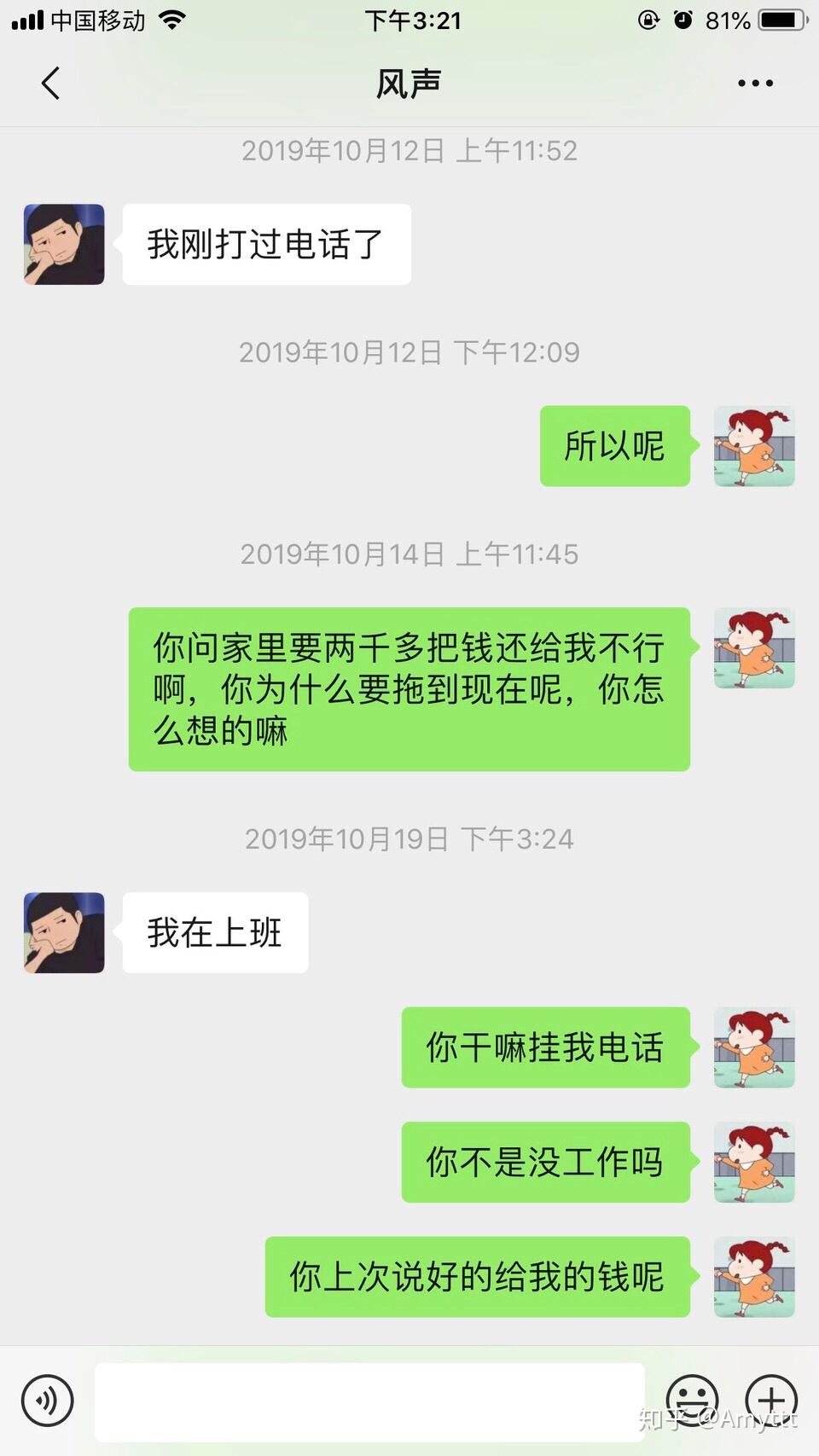Focus the message text field

tap(369, 1401)
